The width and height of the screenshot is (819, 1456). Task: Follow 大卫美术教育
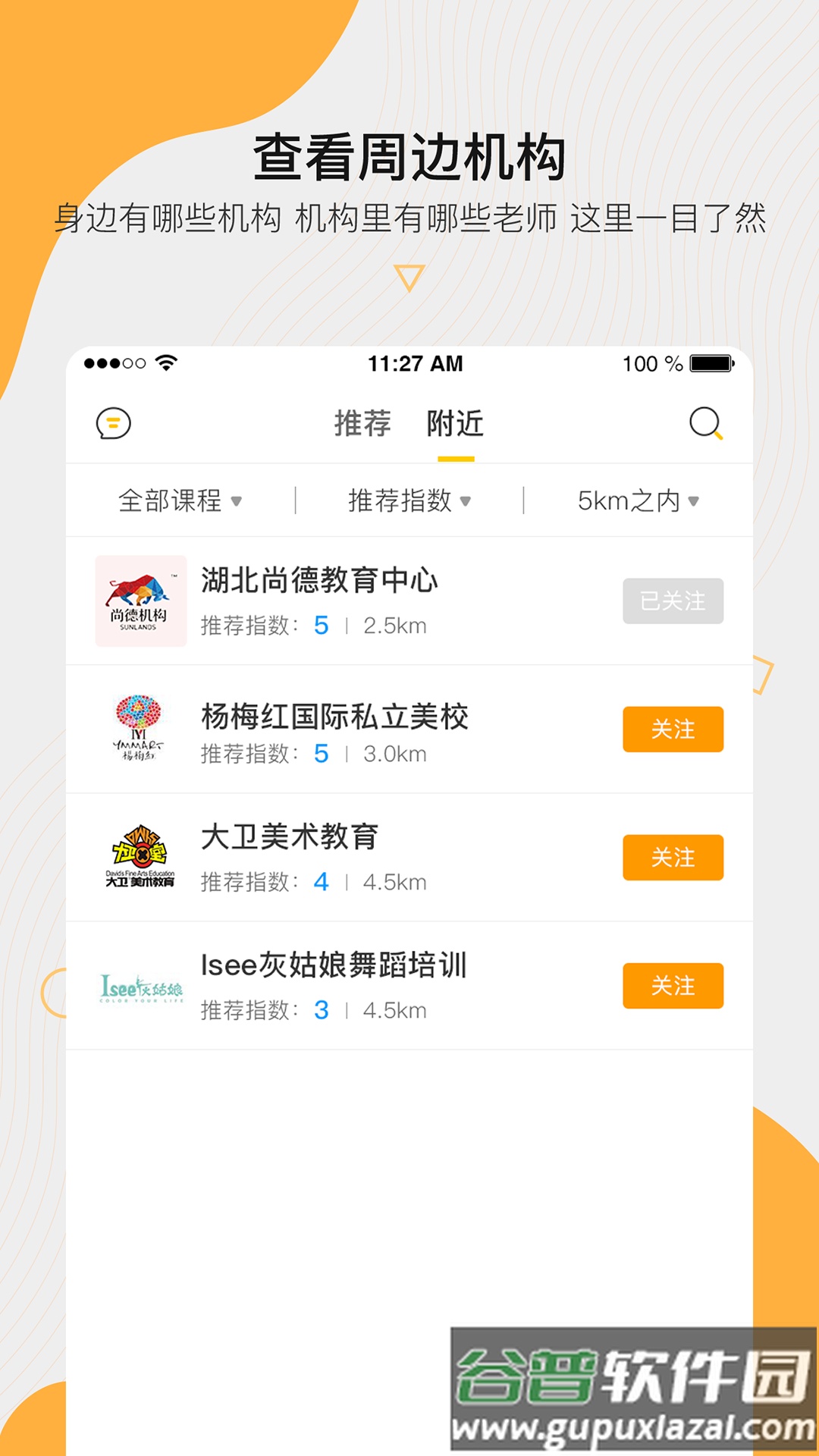pos(673,858)
